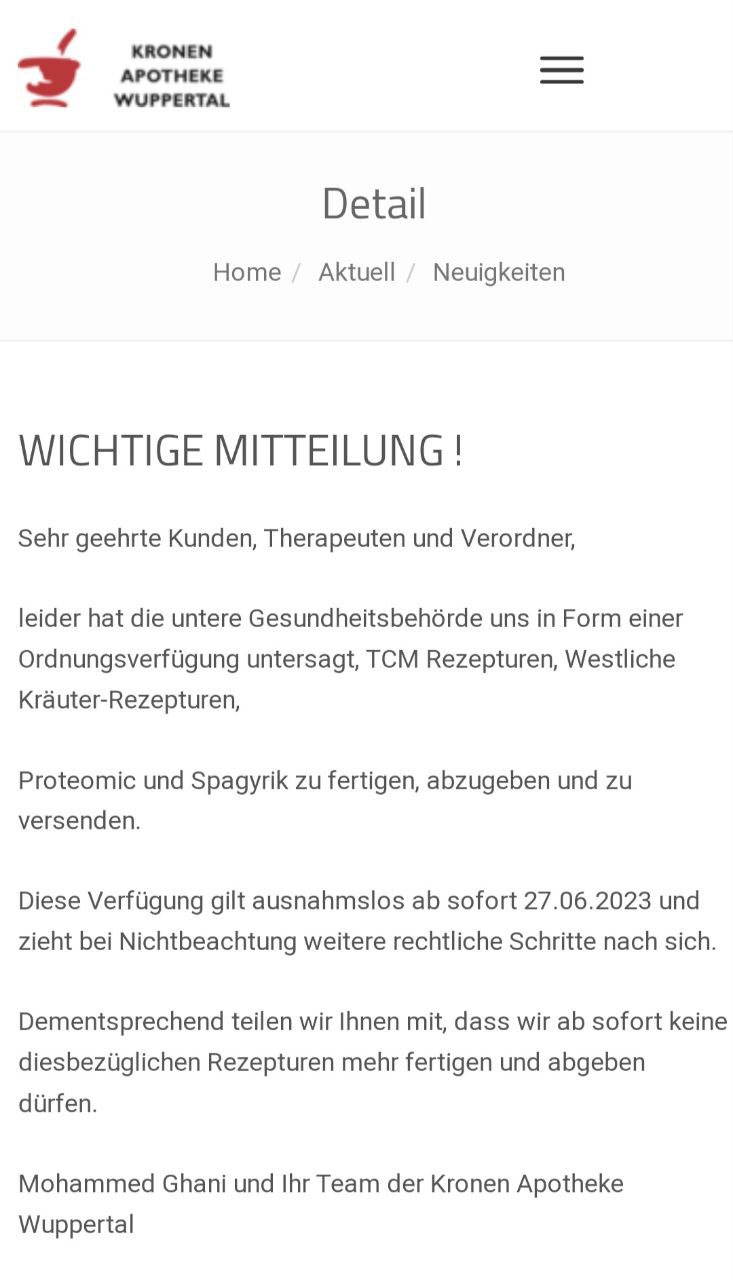
Task: Tap the Kronen Apotheke Wuppertal logo
Action: pyautogui.click(x=124, y=70)
